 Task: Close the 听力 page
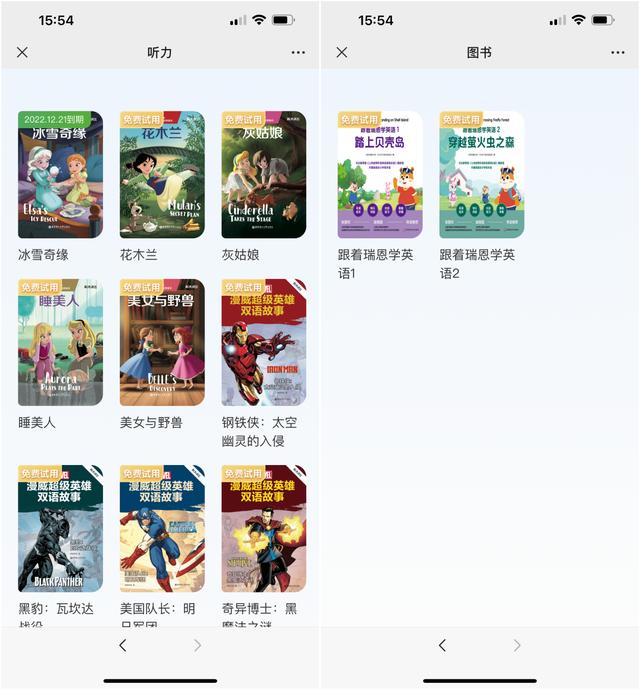click(x=22, y=52)
